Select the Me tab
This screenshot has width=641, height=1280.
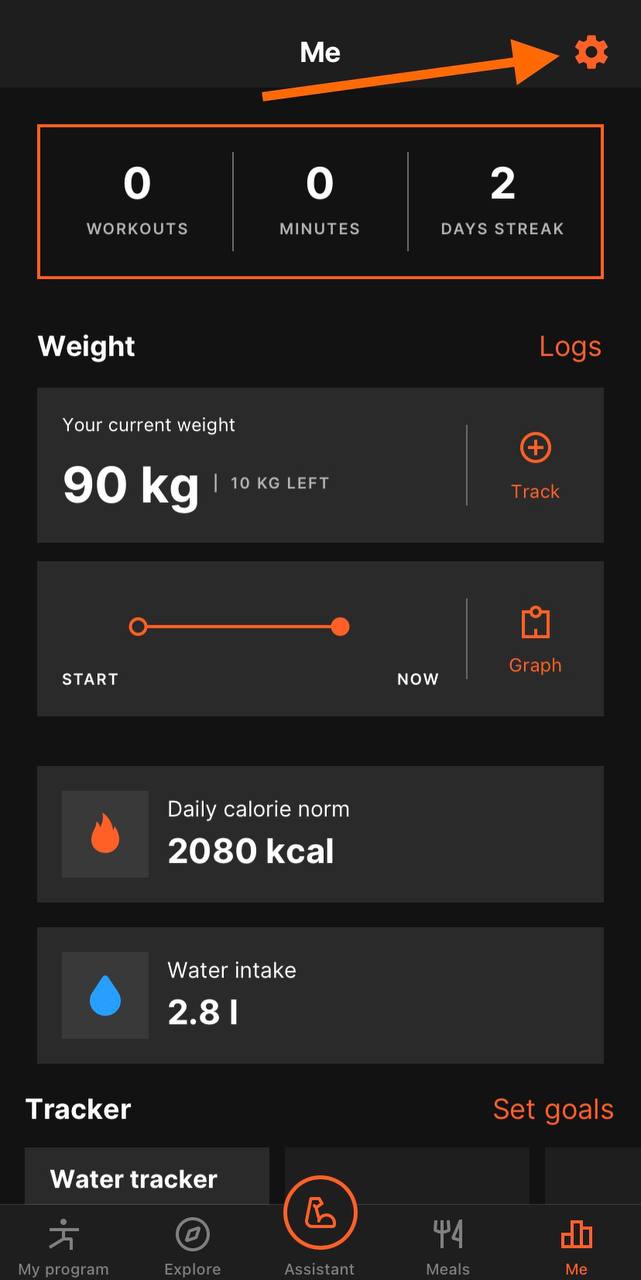pyautogui.click(x=576, y=1246)
